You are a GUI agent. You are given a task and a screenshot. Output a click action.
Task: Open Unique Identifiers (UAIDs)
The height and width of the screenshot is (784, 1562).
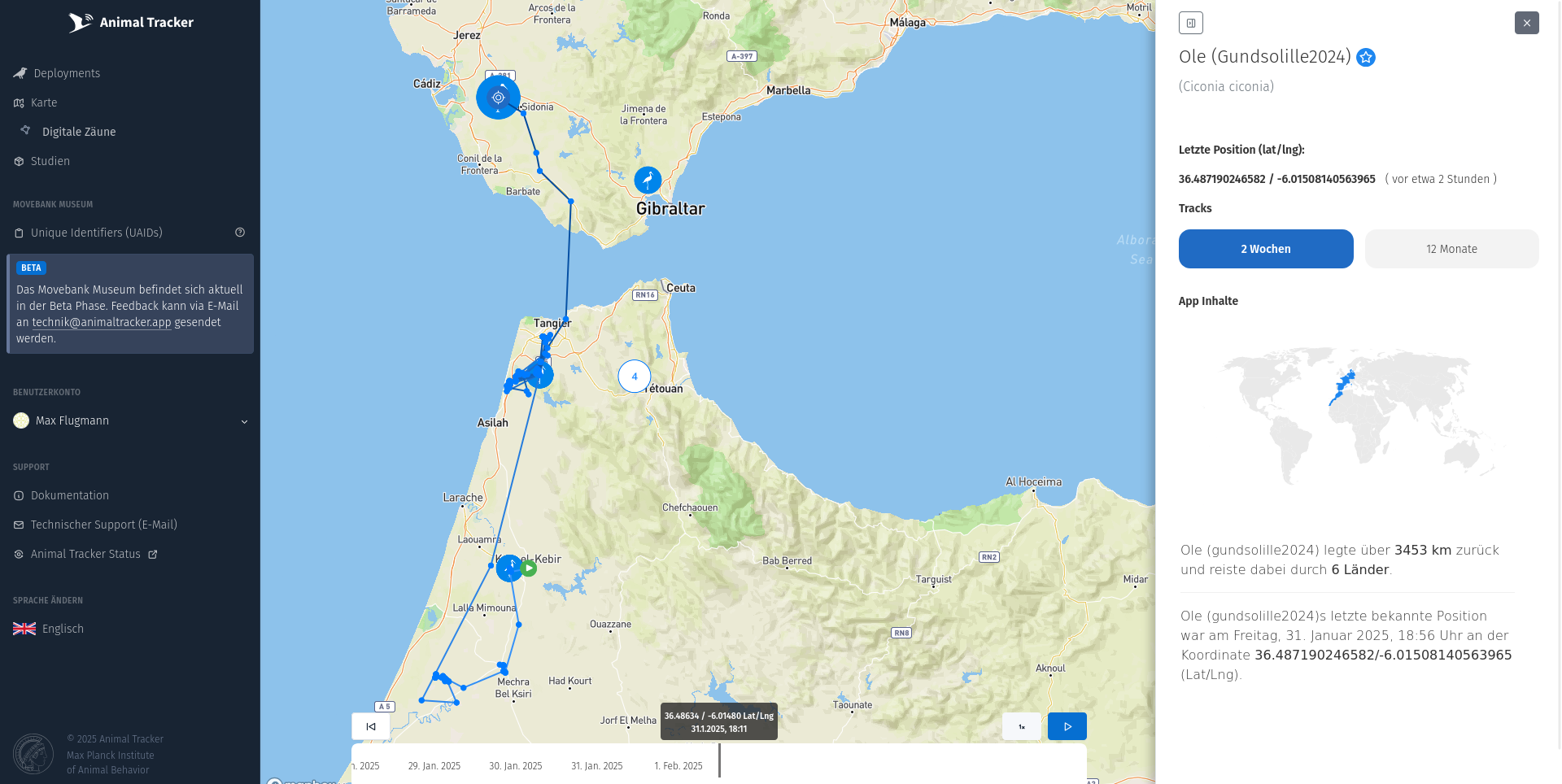coord(96,233)
